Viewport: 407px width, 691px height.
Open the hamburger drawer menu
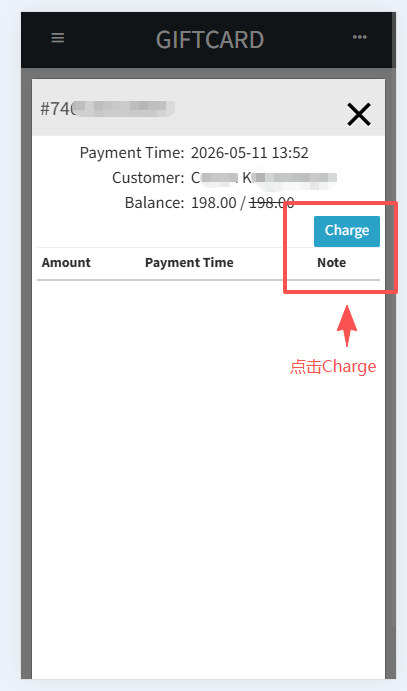[58, 38]
